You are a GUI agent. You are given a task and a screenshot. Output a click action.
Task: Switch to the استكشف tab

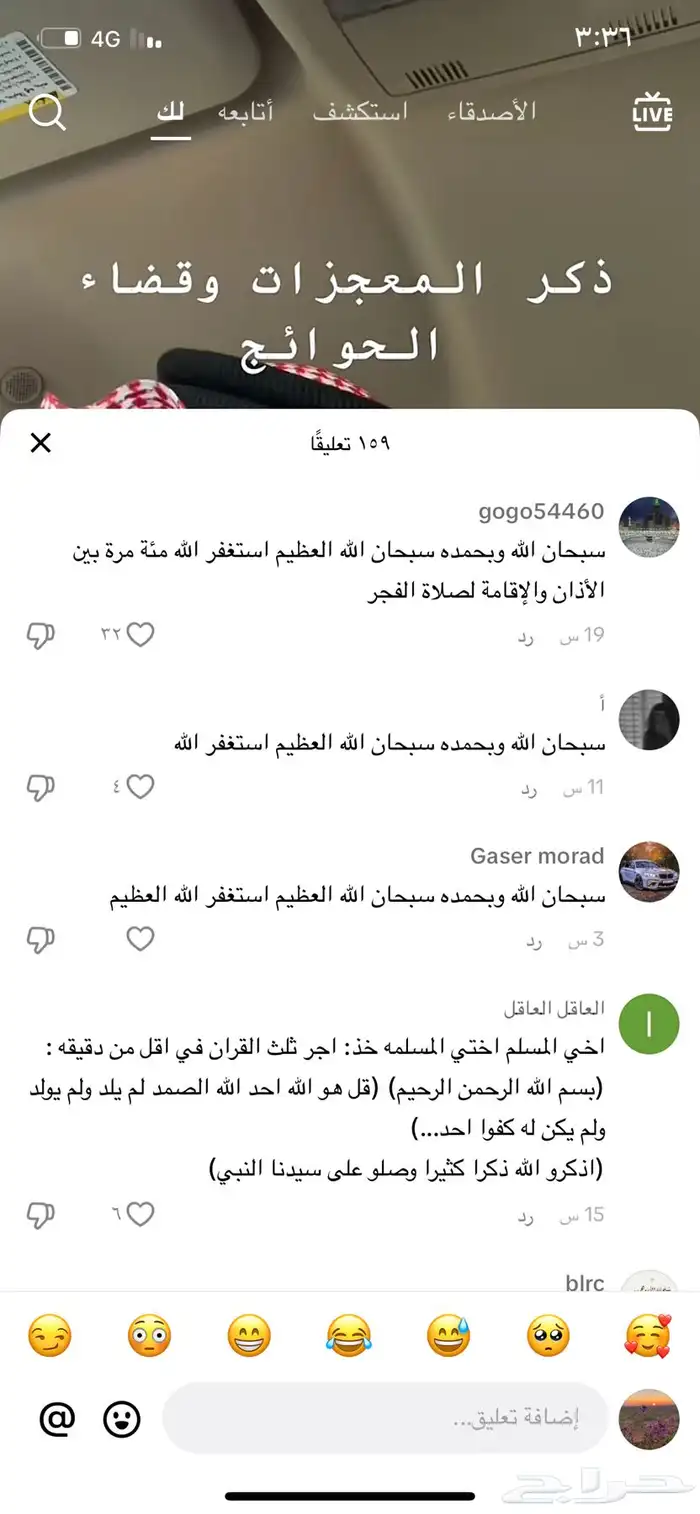pyautogui.click(x=360, y=111)
